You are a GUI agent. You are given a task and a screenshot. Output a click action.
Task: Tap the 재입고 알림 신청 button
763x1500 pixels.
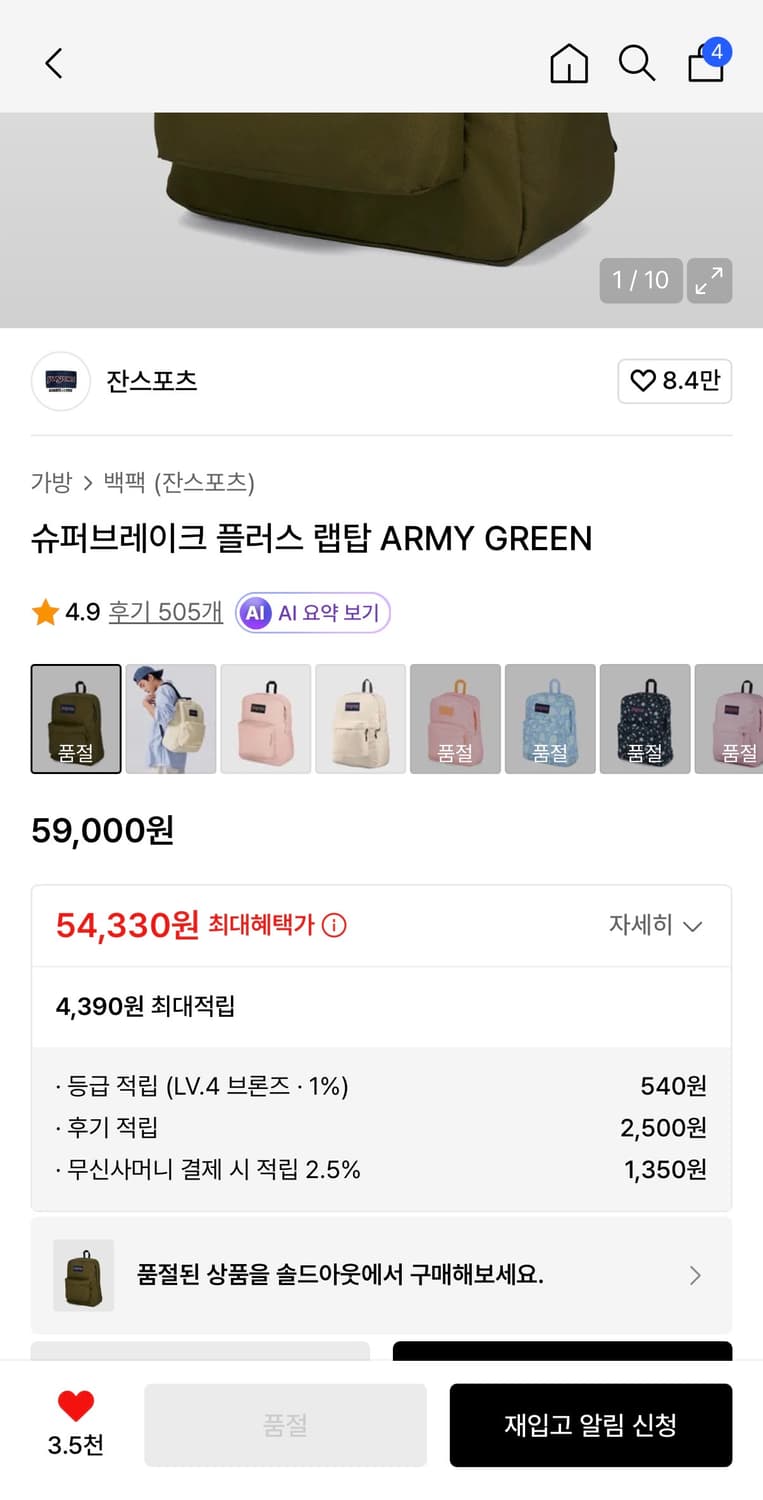coord(590,1425)
